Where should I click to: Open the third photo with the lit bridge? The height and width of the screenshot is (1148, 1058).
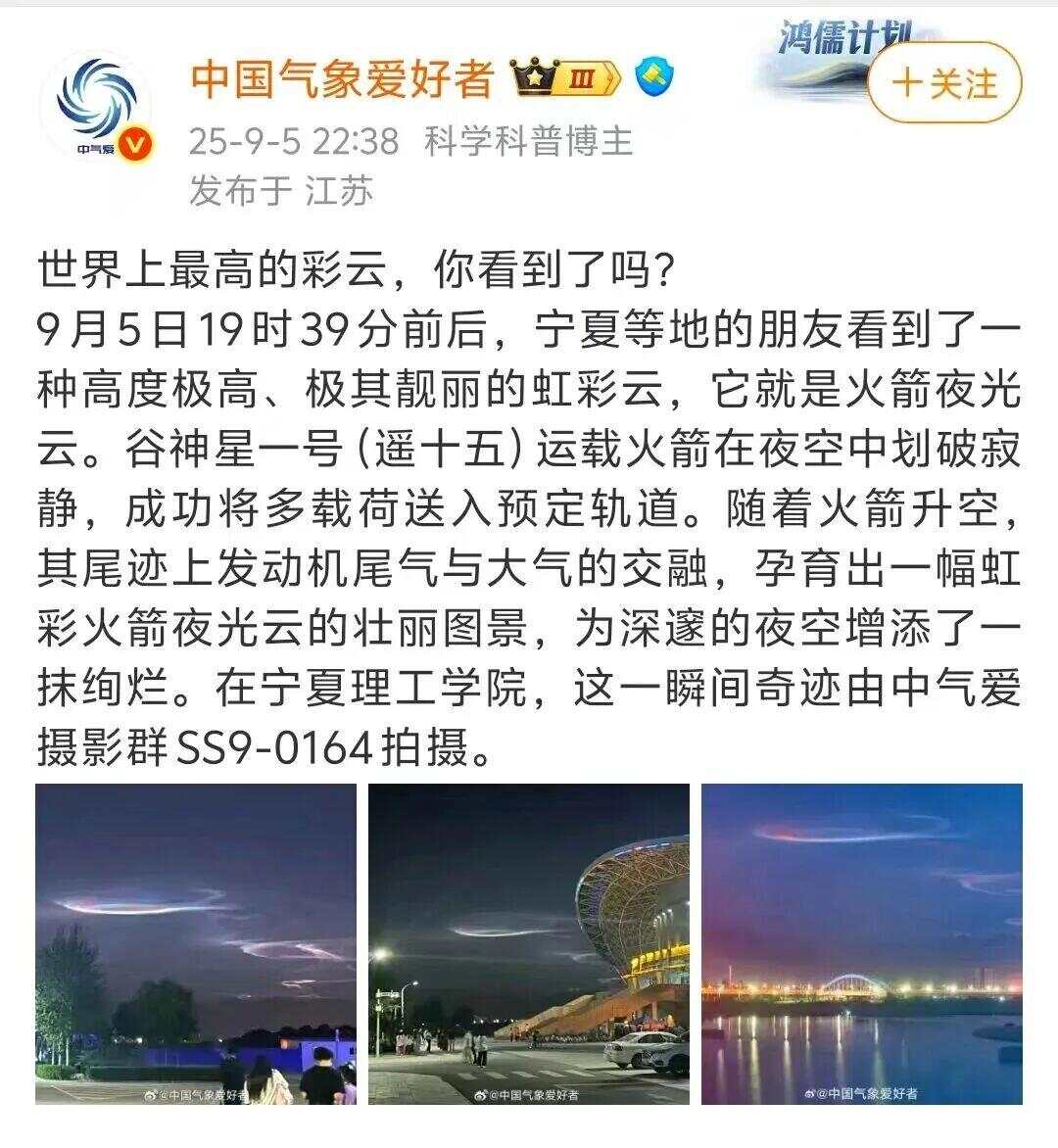(862, 943)
